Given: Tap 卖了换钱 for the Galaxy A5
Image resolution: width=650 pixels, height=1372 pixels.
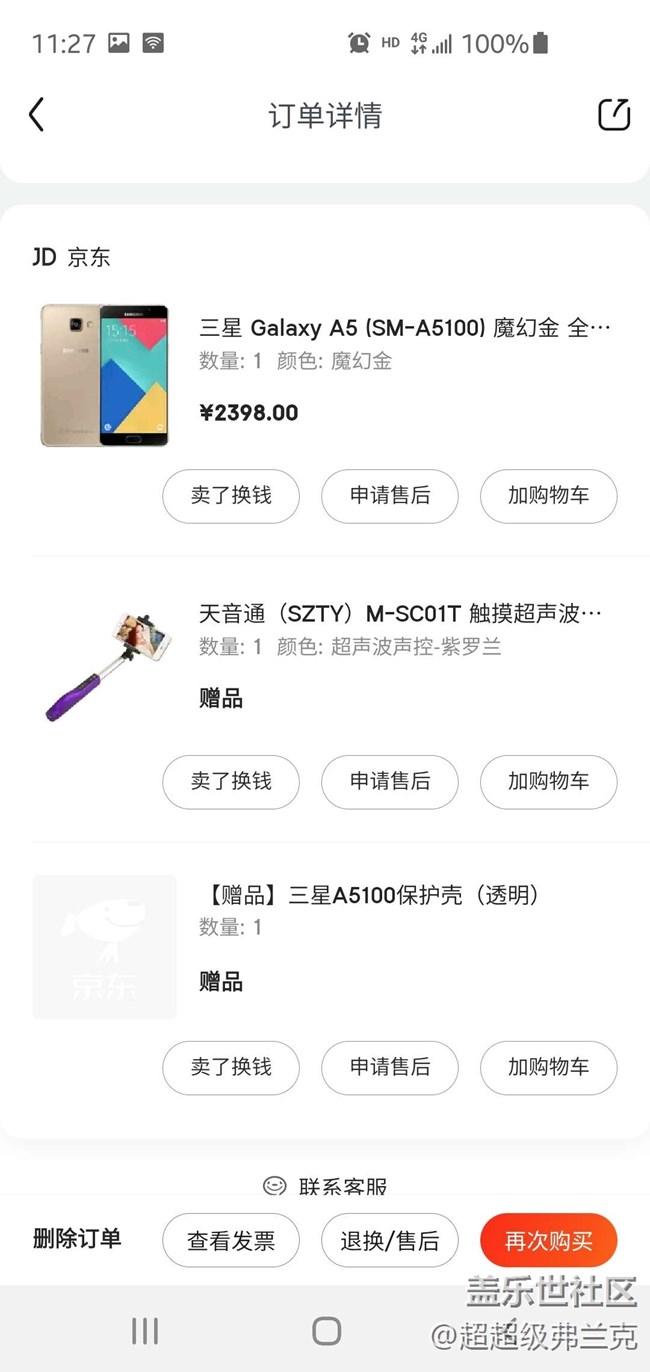Looking at the screenshot, I should click(x=231, y=496).
